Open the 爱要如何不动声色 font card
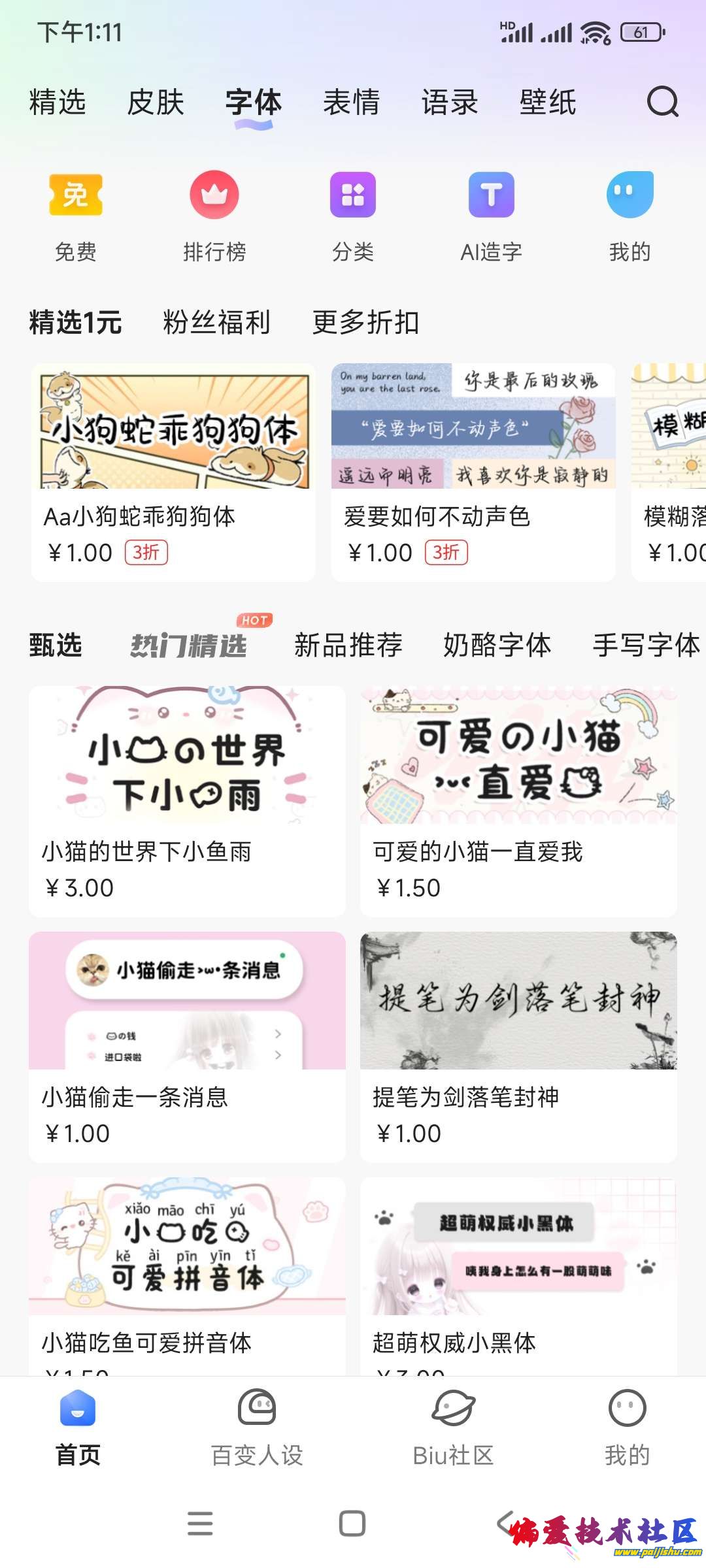 [473, 472]
